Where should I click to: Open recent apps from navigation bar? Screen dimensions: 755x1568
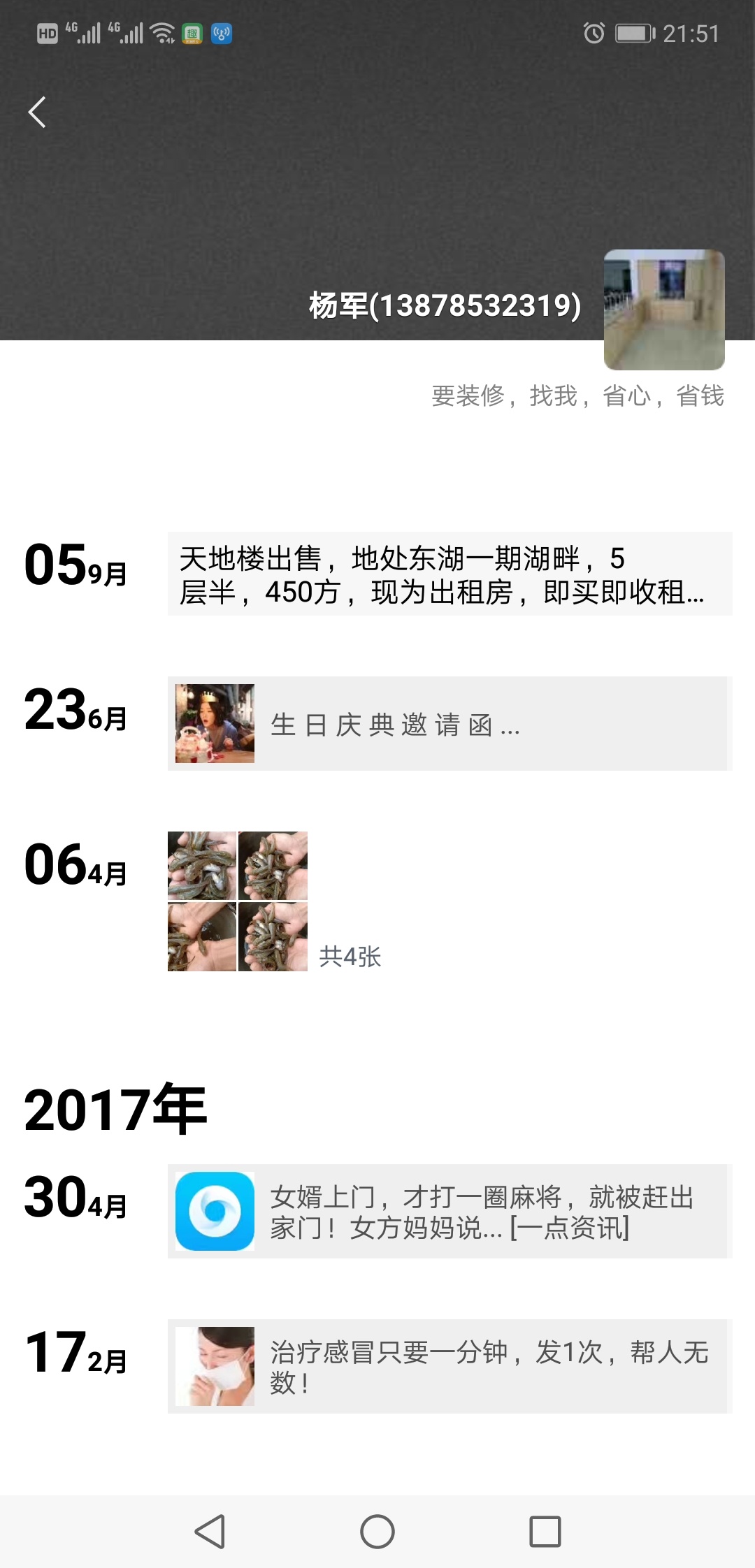click(545, 1532)
